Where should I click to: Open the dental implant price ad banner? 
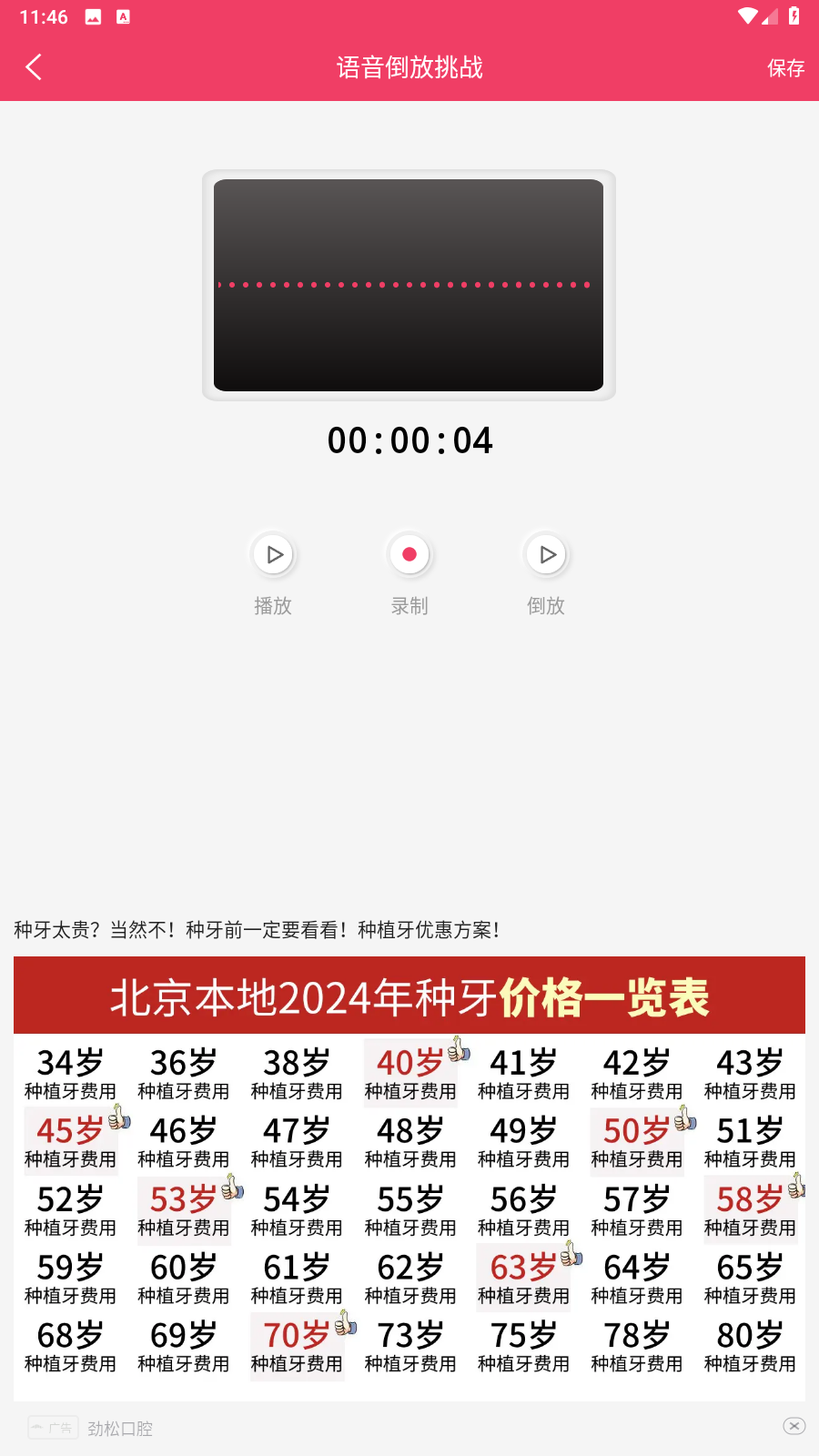(x=409, y=1174)
